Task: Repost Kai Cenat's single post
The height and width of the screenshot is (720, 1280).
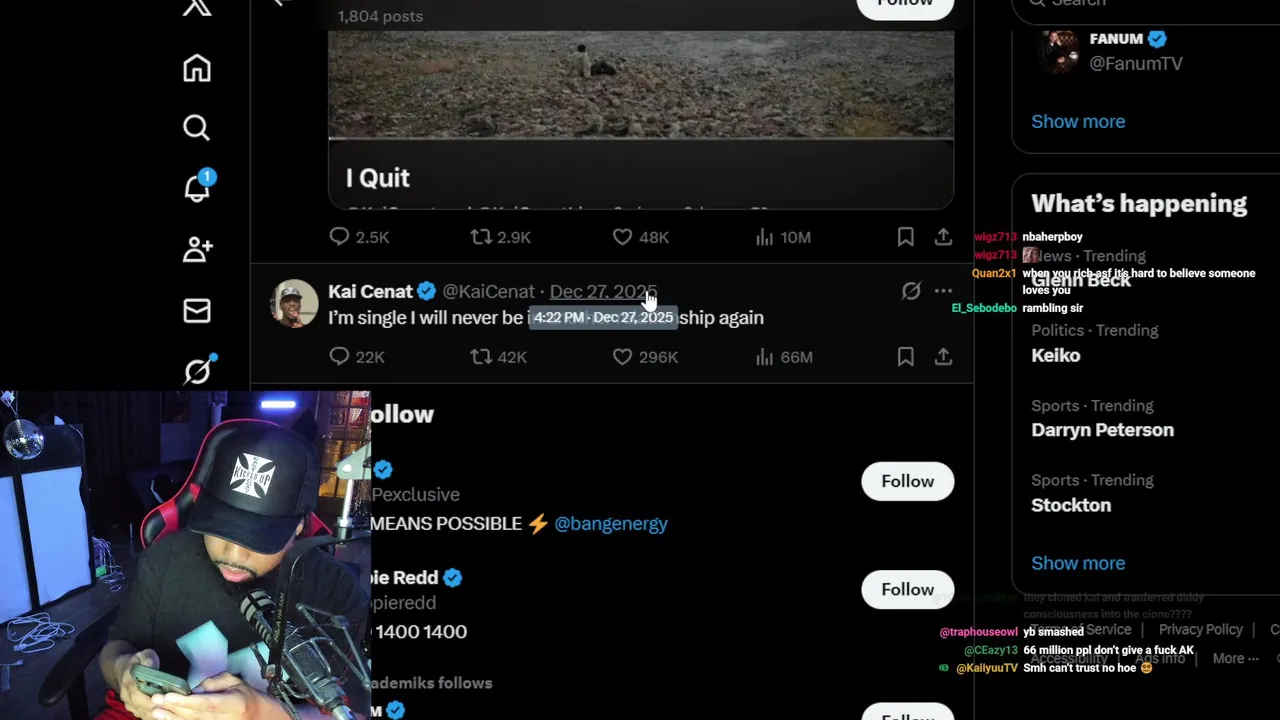Action: [481, 357]
